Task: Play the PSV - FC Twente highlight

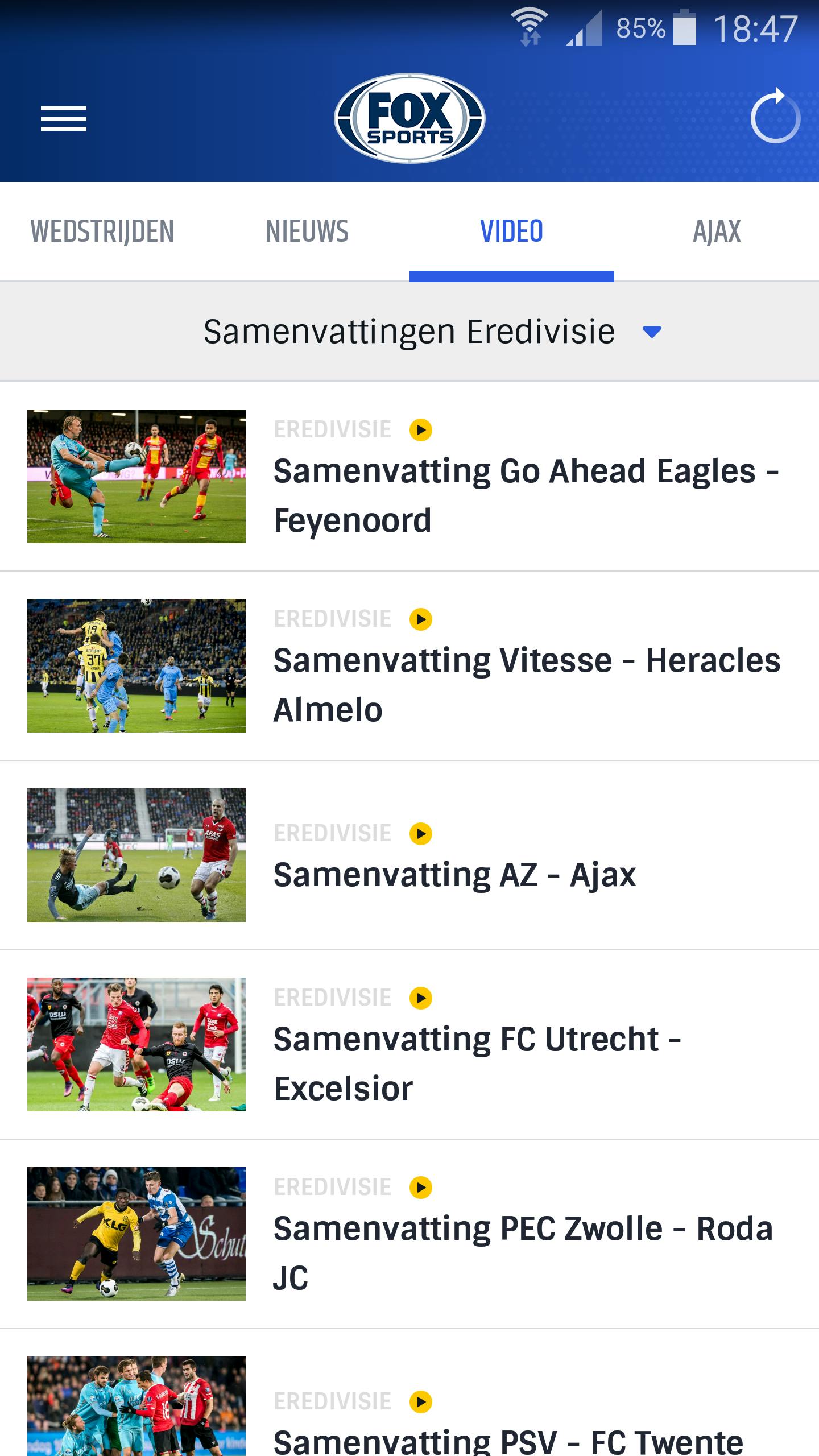Action: tap(421, 1401)
